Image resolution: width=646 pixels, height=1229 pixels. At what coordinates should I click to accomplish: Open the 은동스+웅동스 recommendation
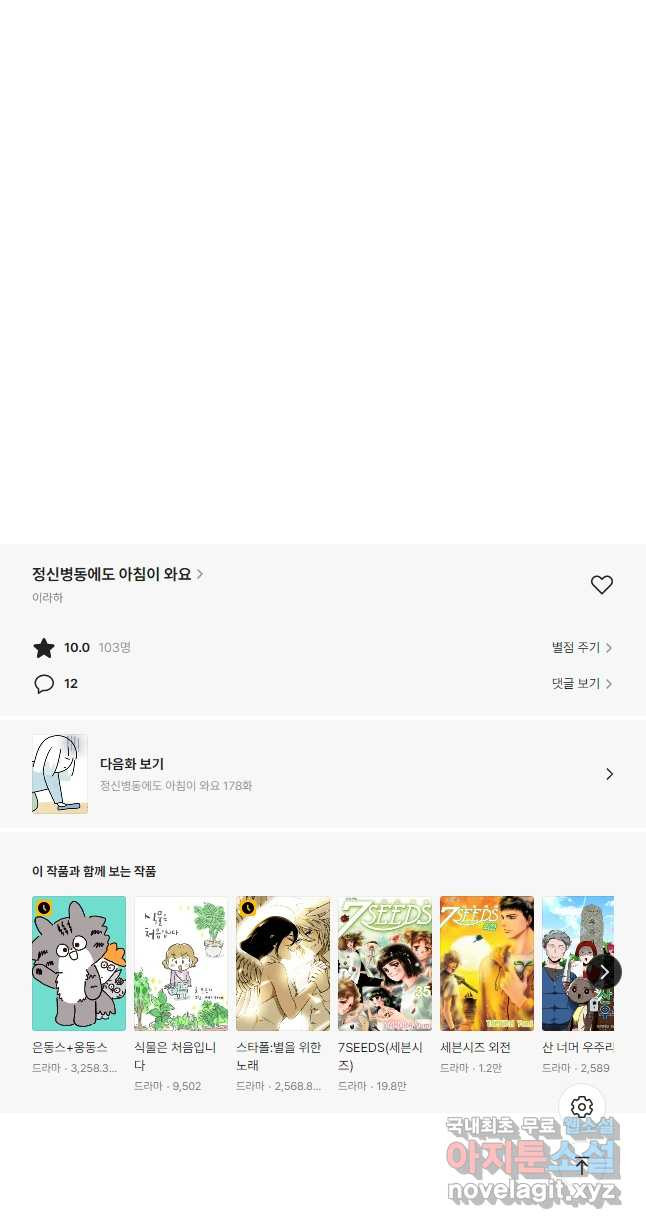79,963
